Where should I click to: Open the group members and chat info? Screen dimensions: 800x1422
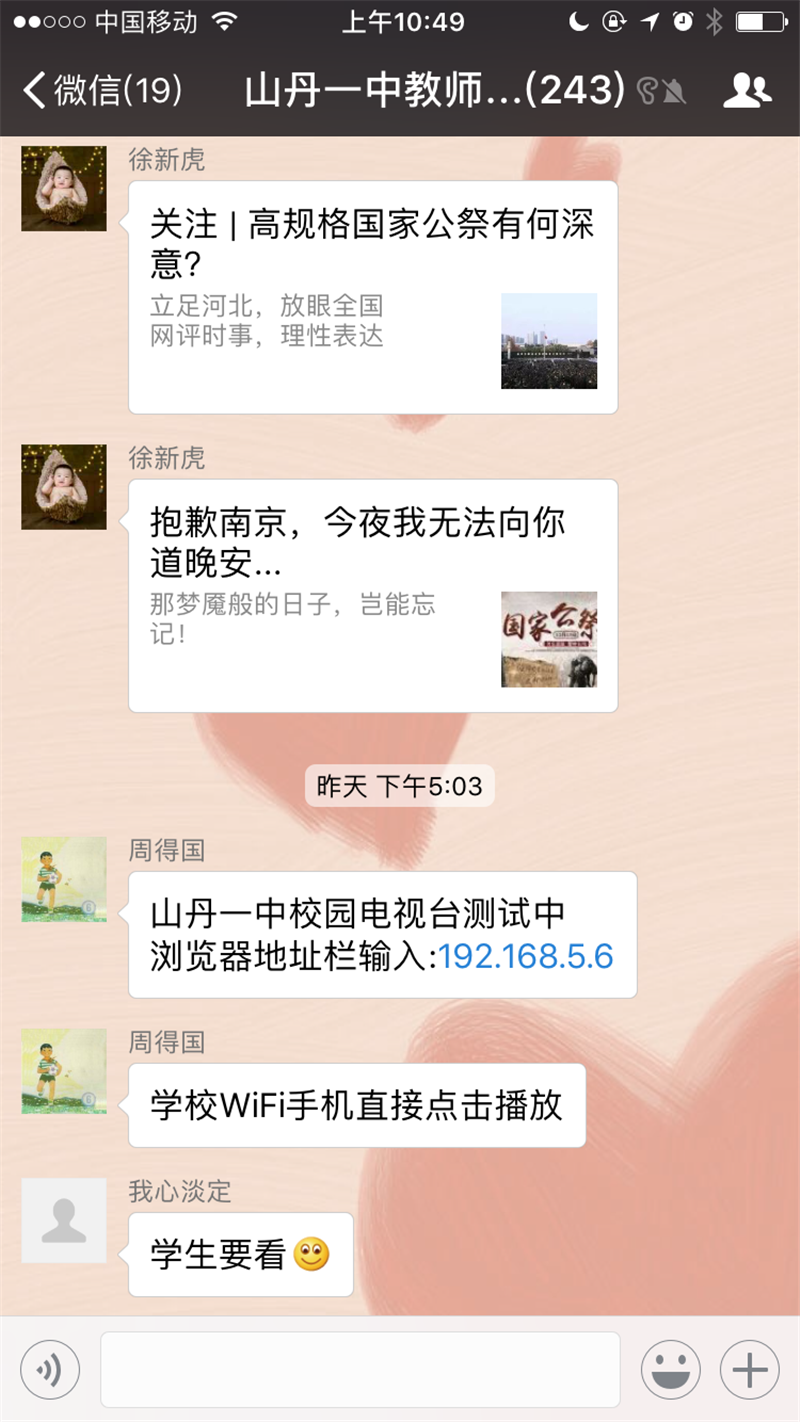747,91
